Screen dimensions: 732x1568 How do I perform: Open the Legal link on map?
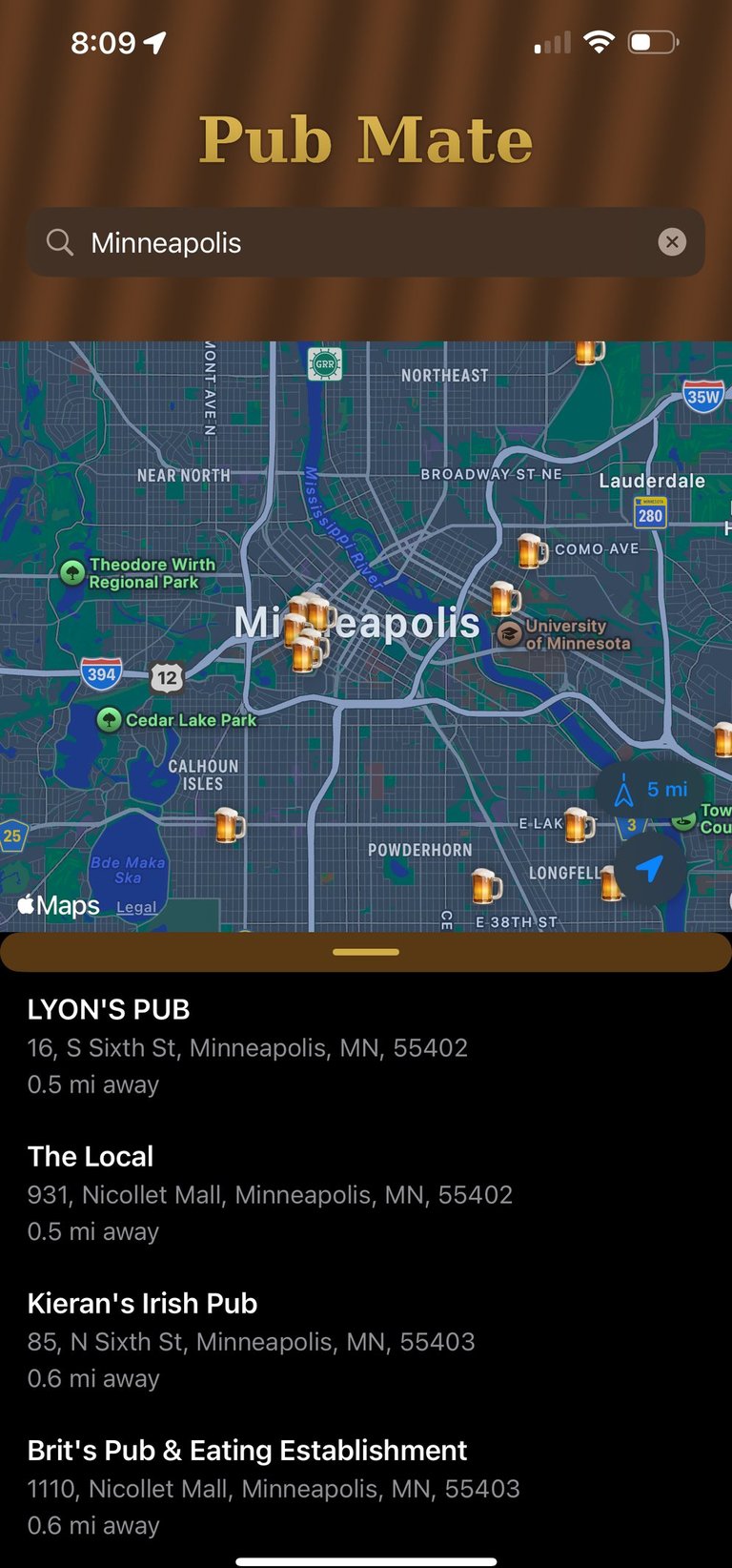pos(136,907)
